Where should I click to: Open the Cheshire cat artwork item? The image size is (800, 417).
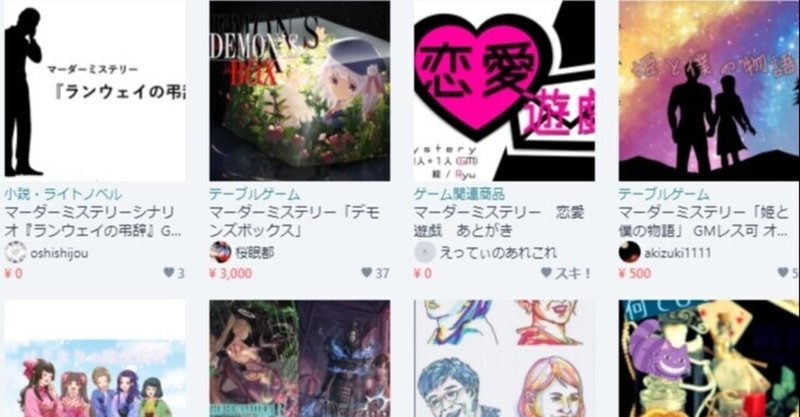click(708, 358)
